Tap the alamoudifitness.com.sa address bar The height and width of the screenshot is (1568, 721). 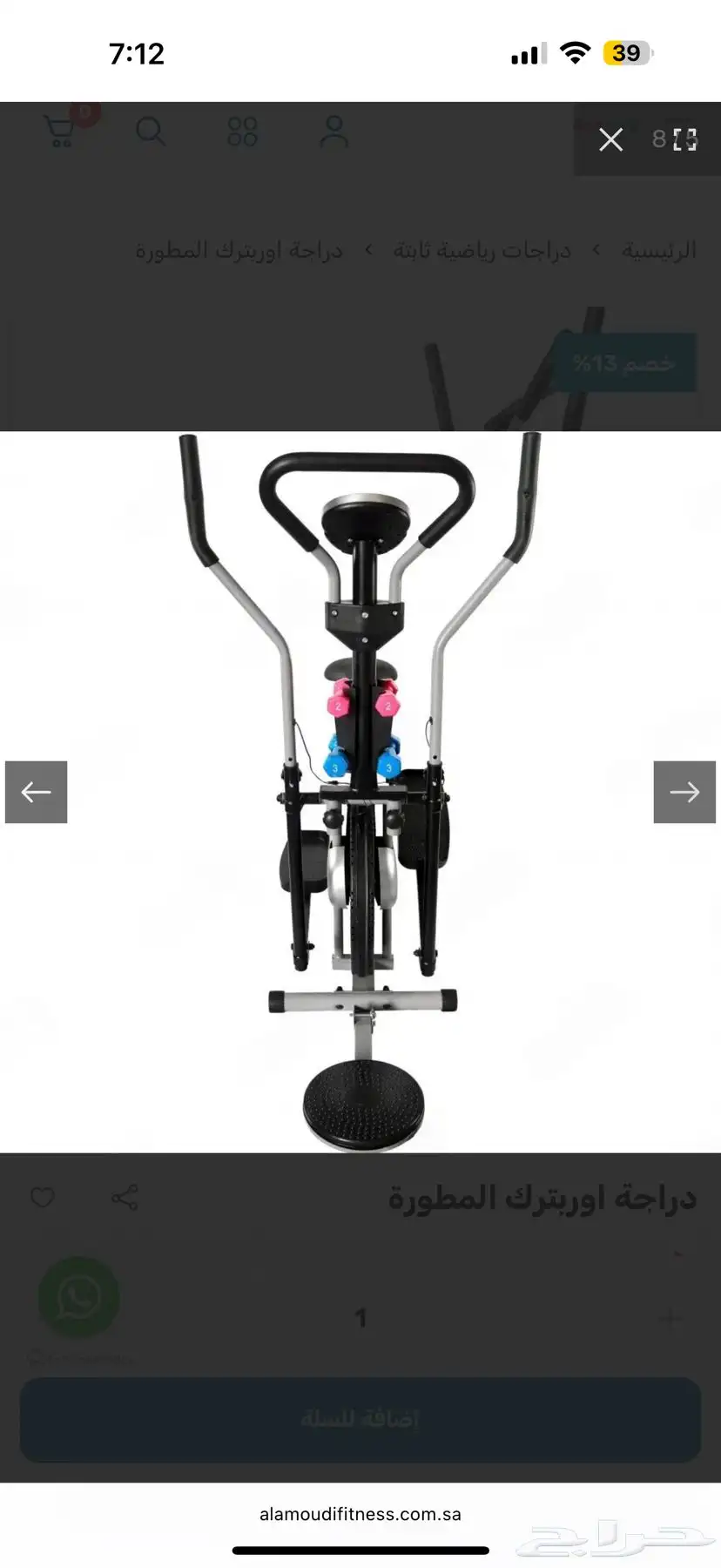[x=360, y=1514]
